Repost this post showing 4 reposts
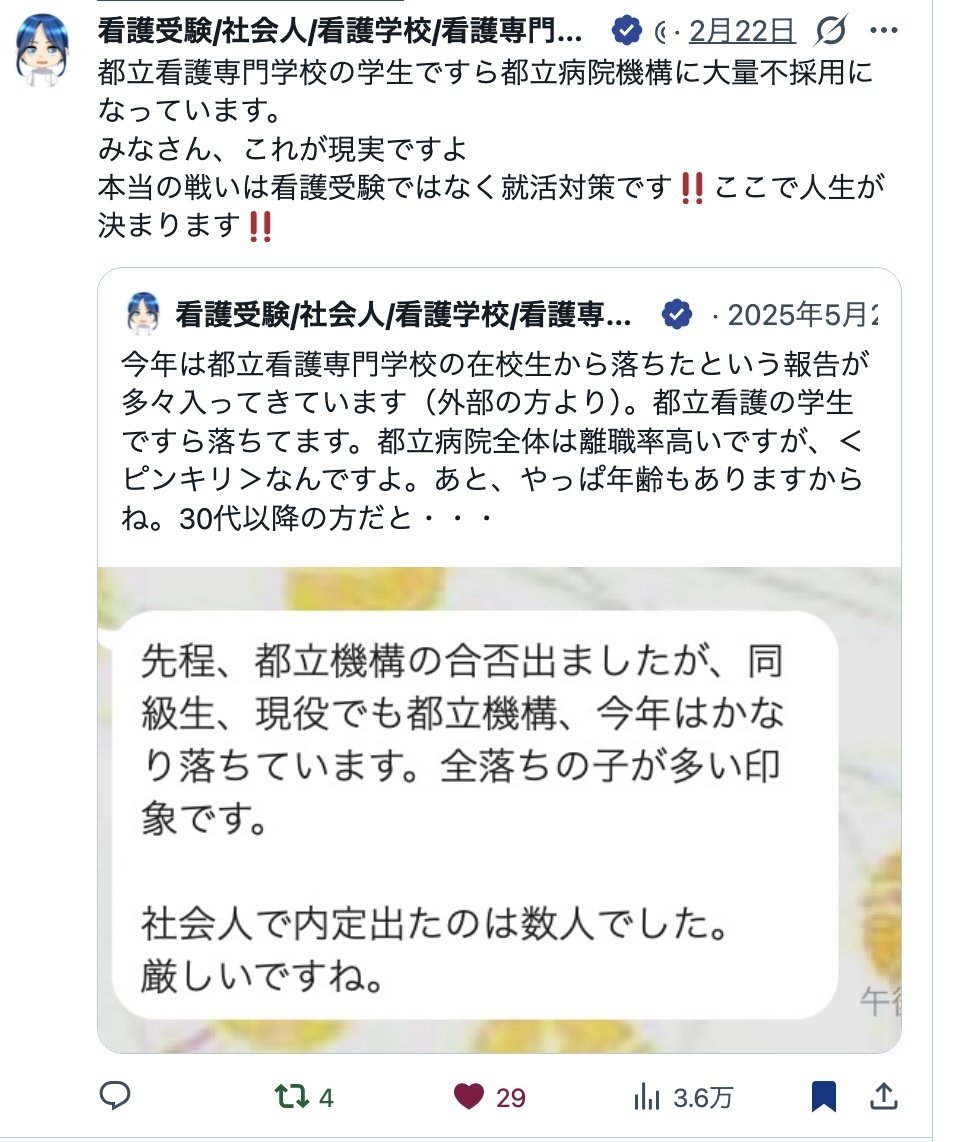The width and height of the screenshot is (979, 1142). click(x=304, y=1096)
